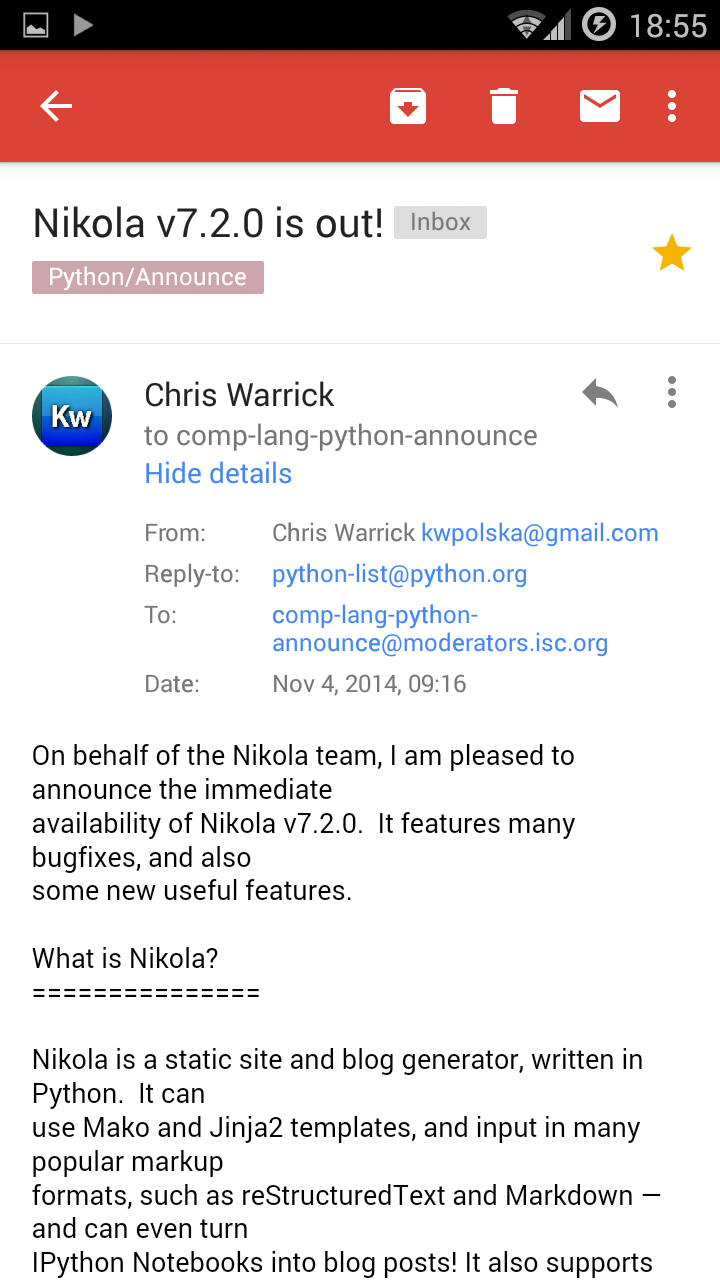Mark the email as unread
The height and width of the screenshot is (1280, 720).
(600, 106)
